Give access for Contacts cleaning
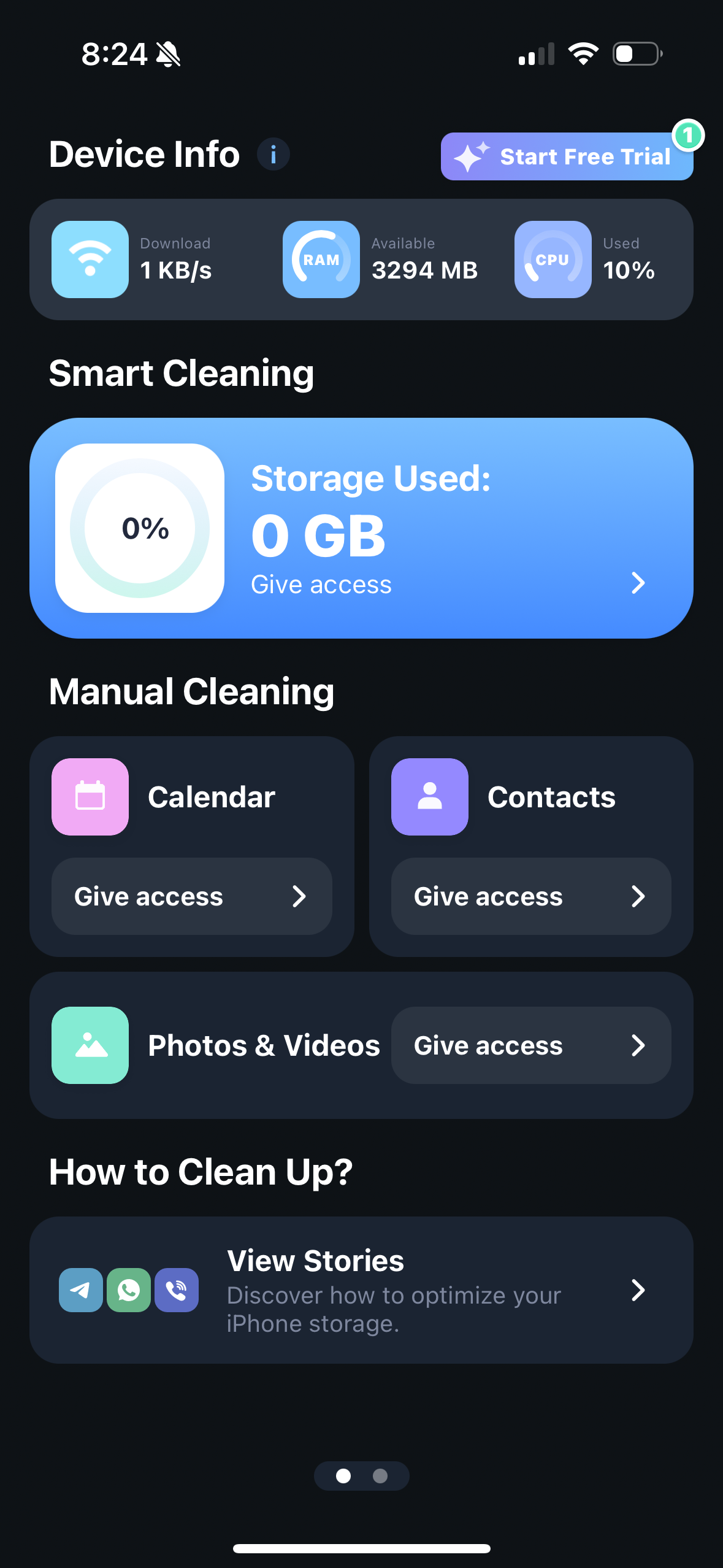This screenshot has width=723, height=1568. [x=530, y=896]
